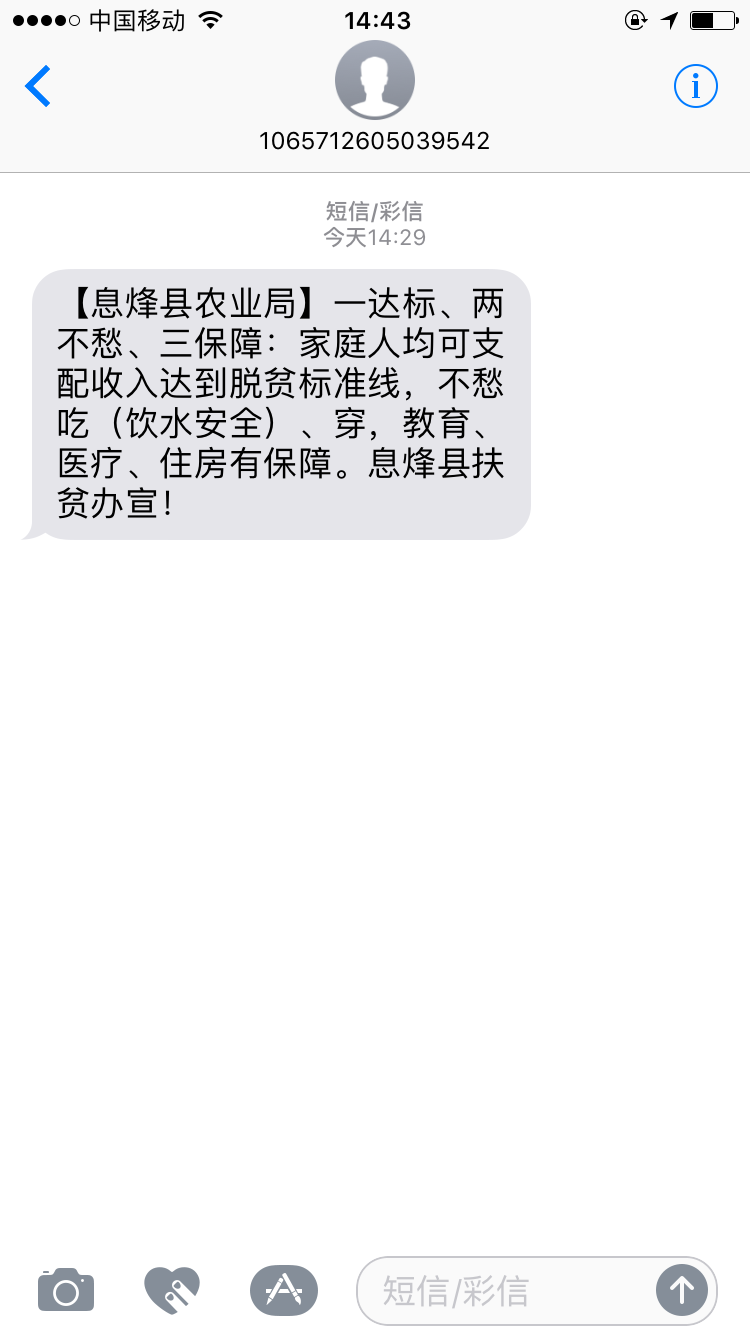
Task: Open Digital Touch heart icon
Action: tap(172, 1290)
